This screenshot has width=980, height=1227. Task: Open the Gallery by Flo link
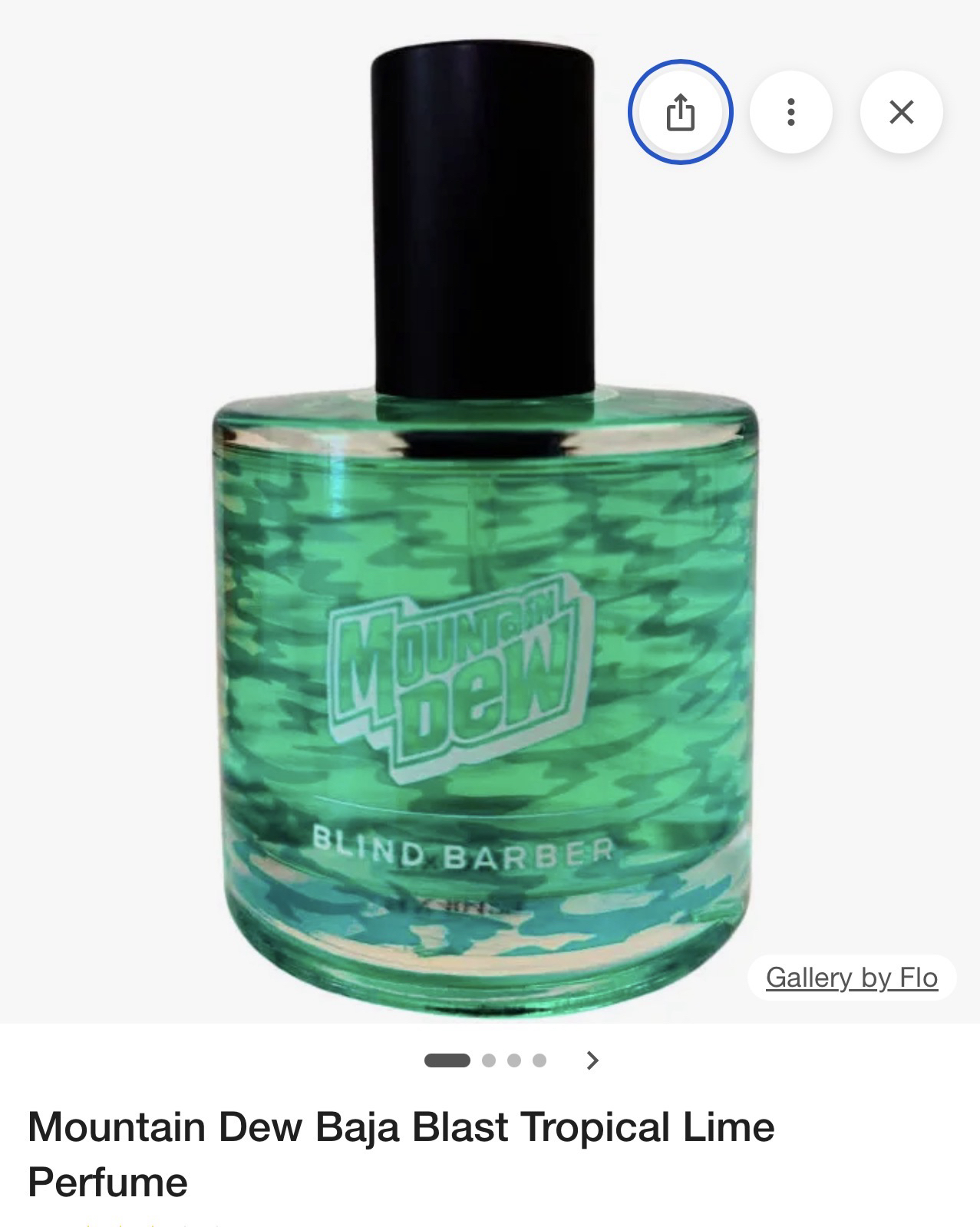coord(851,978)
